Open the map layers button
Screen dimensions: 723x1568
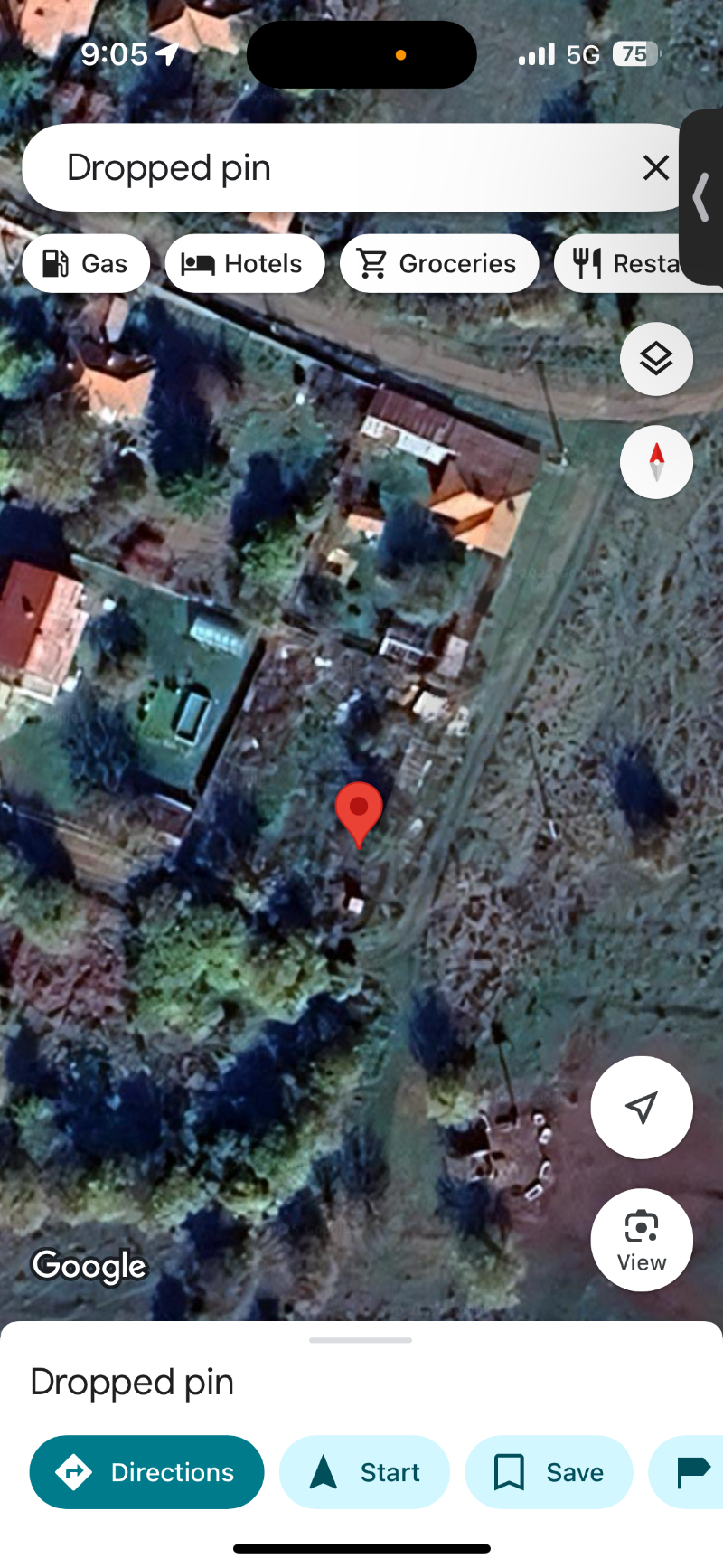coord(656,359)
